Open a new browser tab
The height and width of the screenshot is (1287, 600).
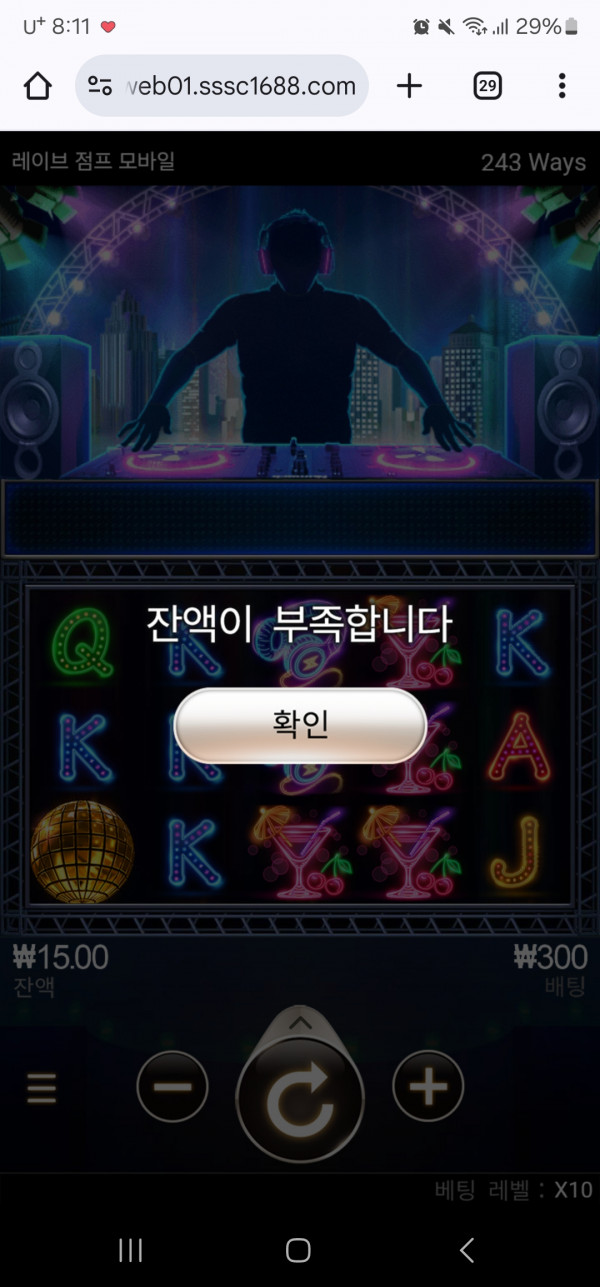409,86
